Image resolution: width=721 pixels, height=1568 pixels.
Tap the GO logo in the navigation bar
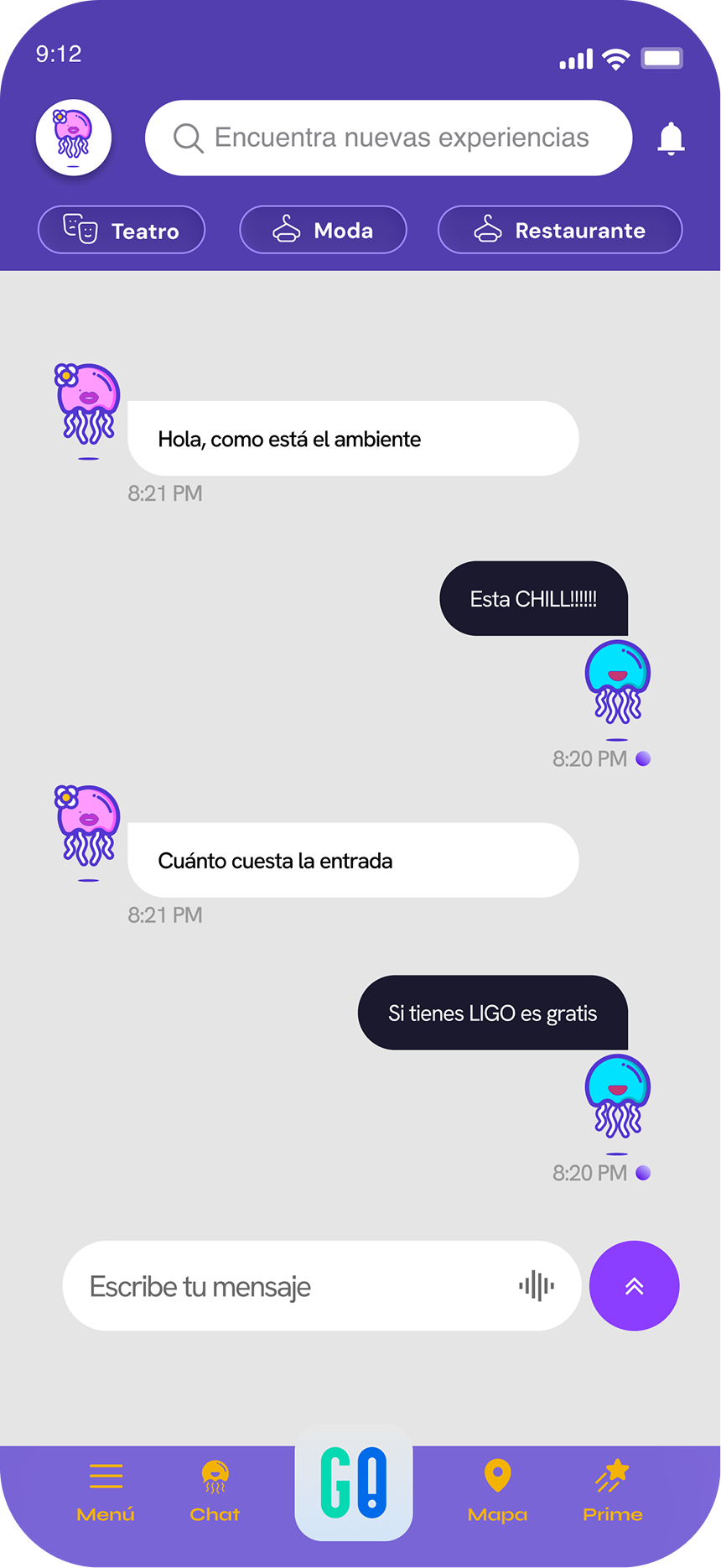point(353,1482)
